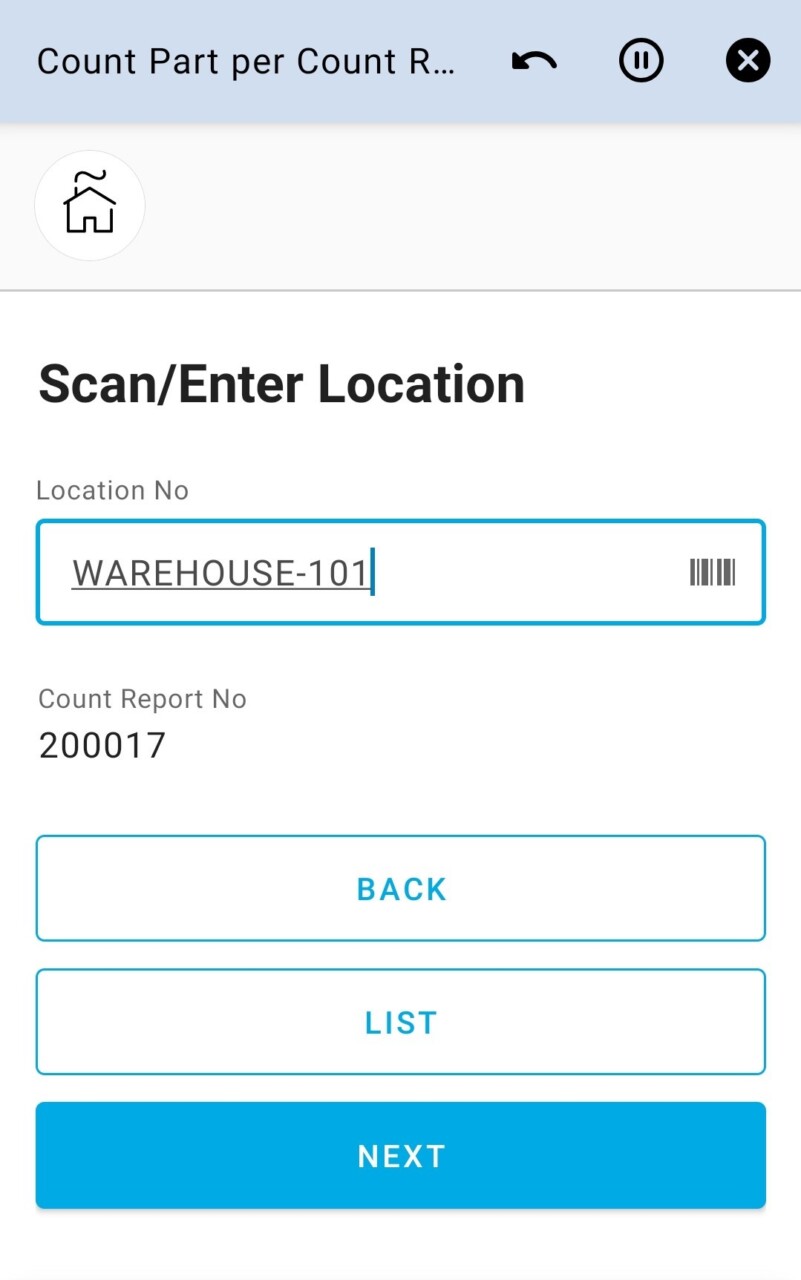
Task: Scan a location with the barcode icon
Action: coord(712,573)
